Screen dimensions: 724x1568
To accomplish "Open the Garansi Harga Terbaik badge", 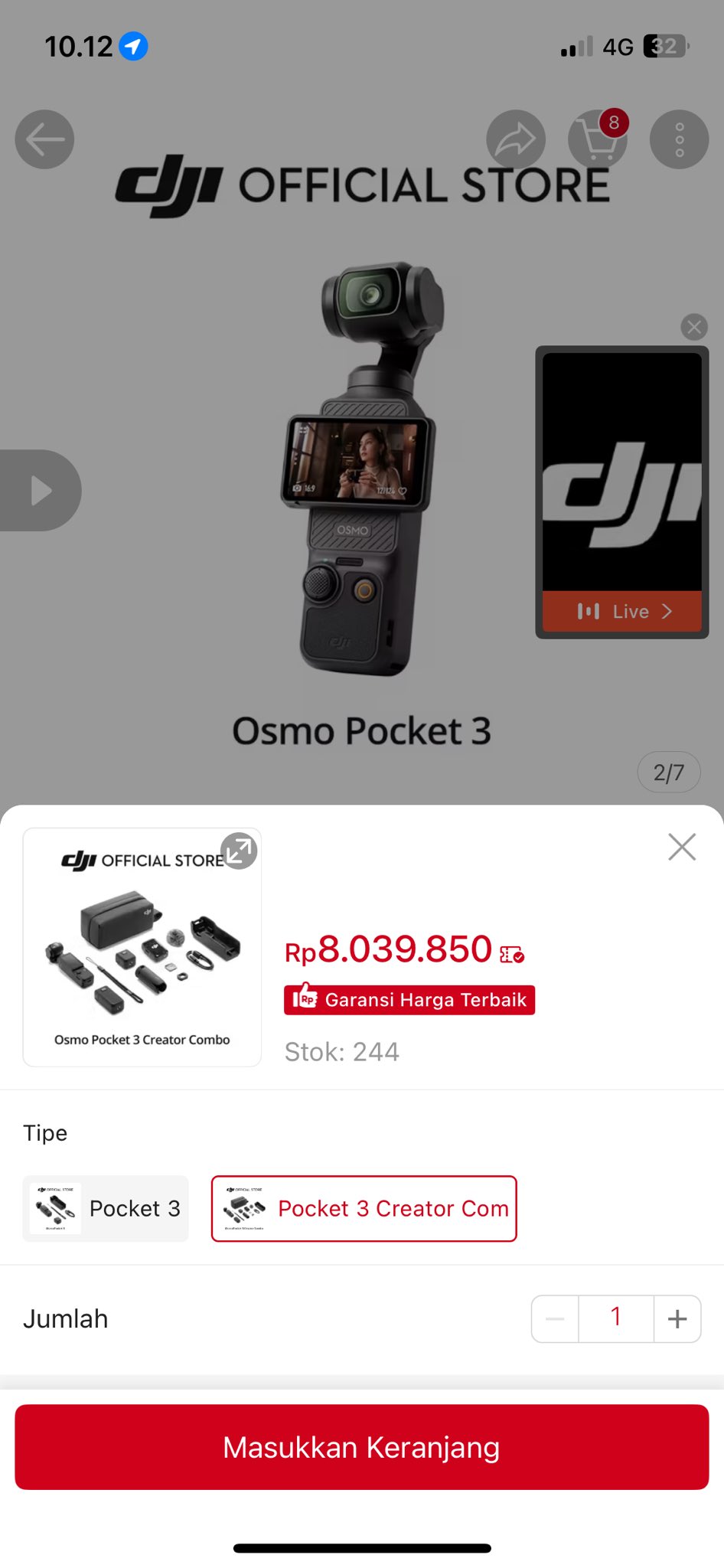I will (409, 1000).
